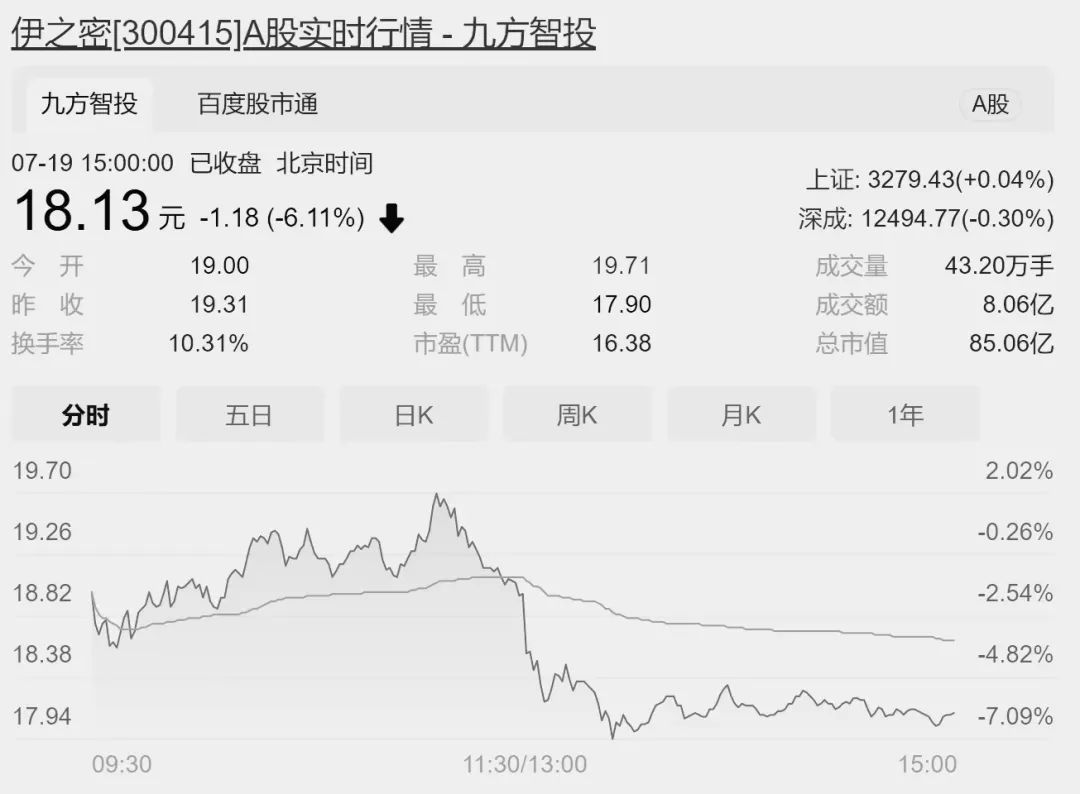Tap the A股 market chip
The height and width of the screenshot is (794, 1080).
(x=990, y=104)
